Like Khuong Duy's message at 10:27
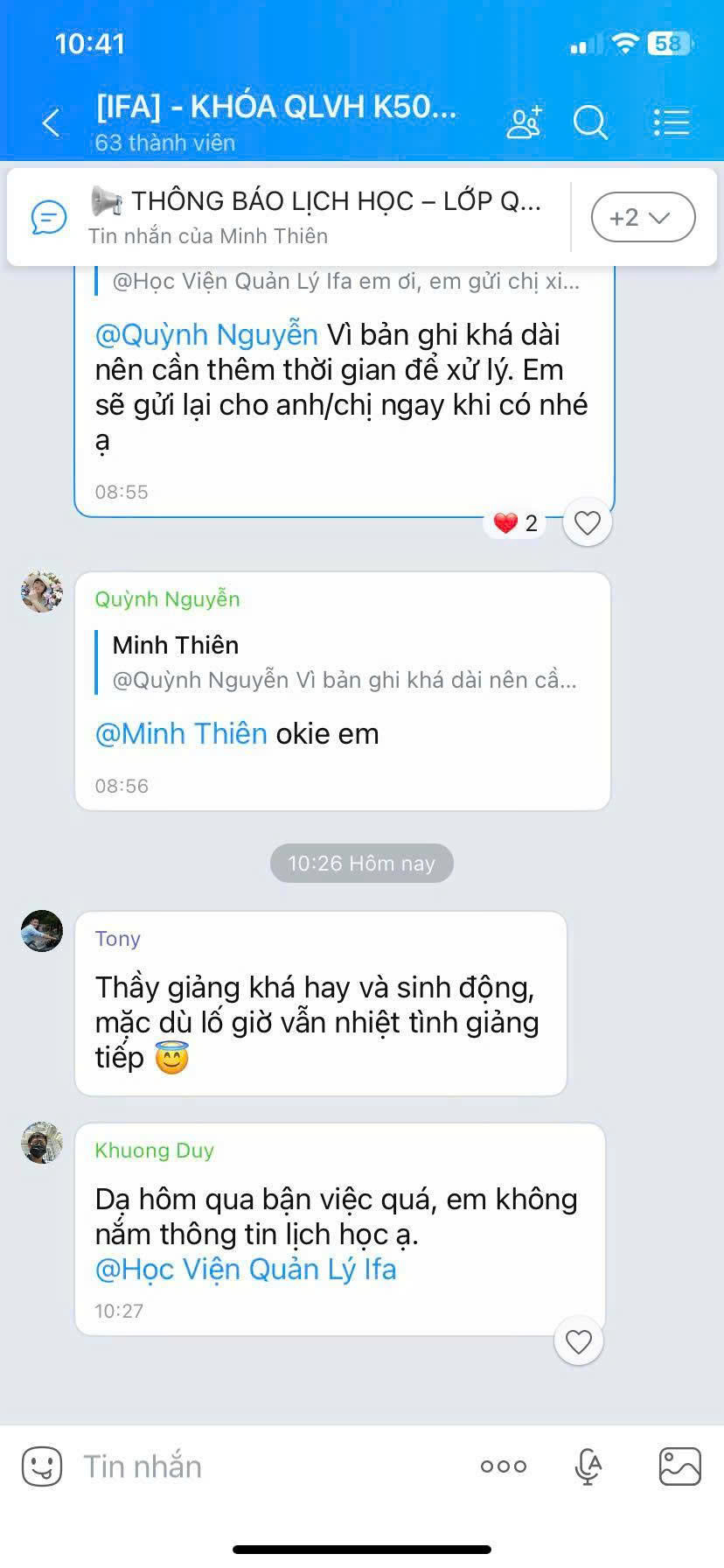724x1568 pixels. tap(578, 1341)
